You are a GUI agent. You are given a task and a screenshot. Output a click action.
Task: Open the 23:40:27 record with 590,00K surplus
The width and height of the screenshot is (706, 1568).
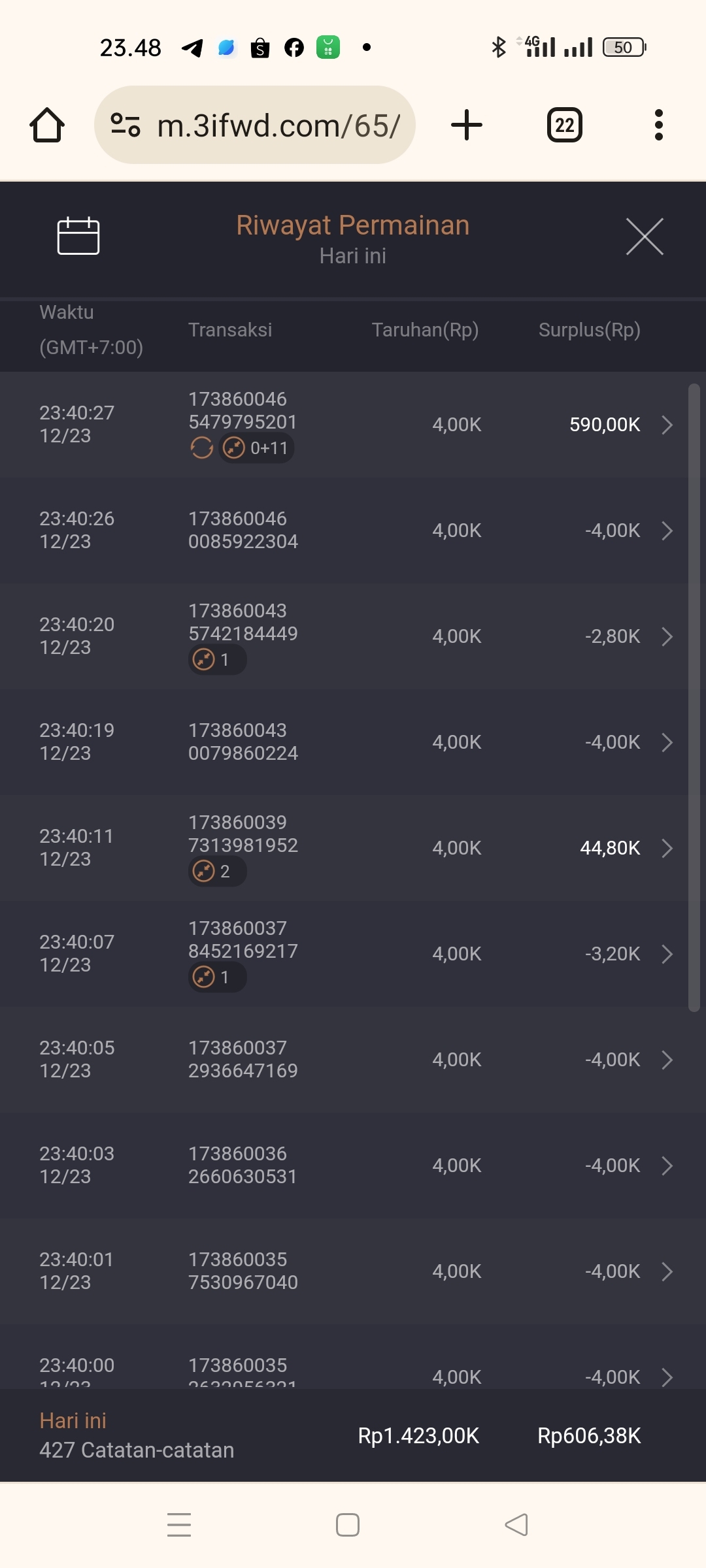(666, 425)
